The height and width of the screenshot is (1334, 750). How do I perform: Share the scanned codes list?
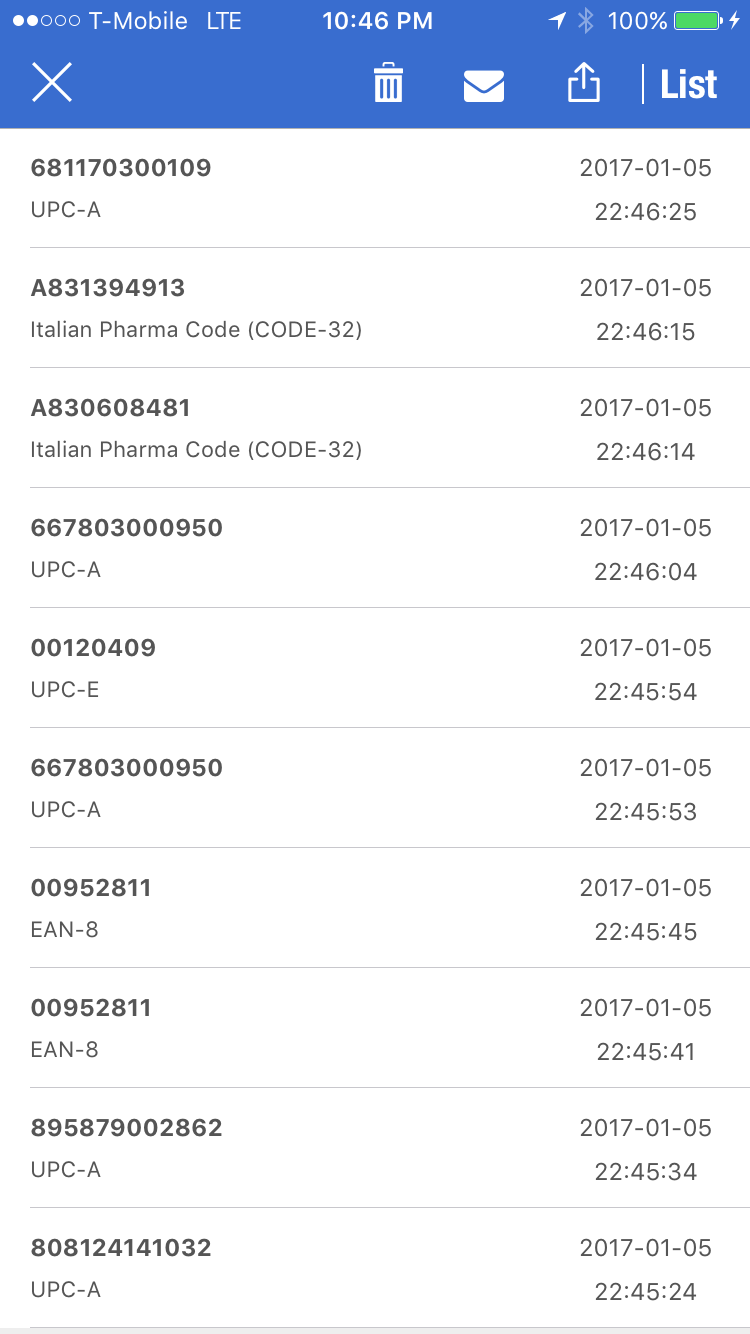pyautogui.click(x=584, y=83)
